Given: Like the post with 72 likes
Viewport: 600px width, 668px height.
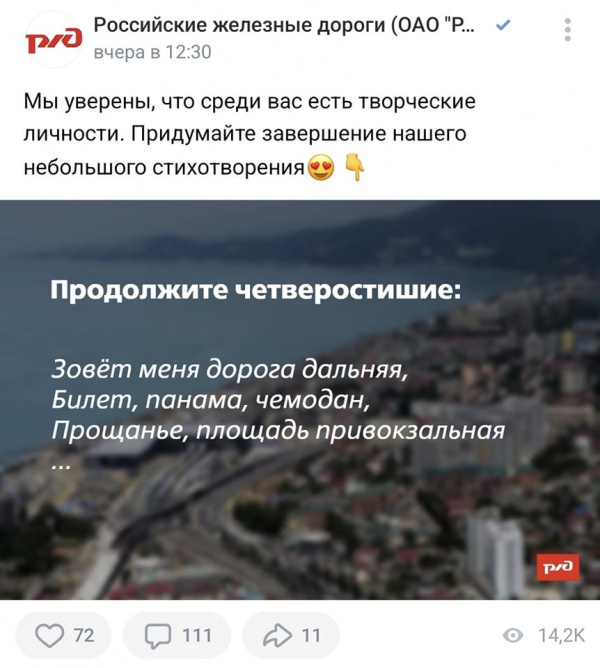Looking at the screenshot, I should click(65, 635).
